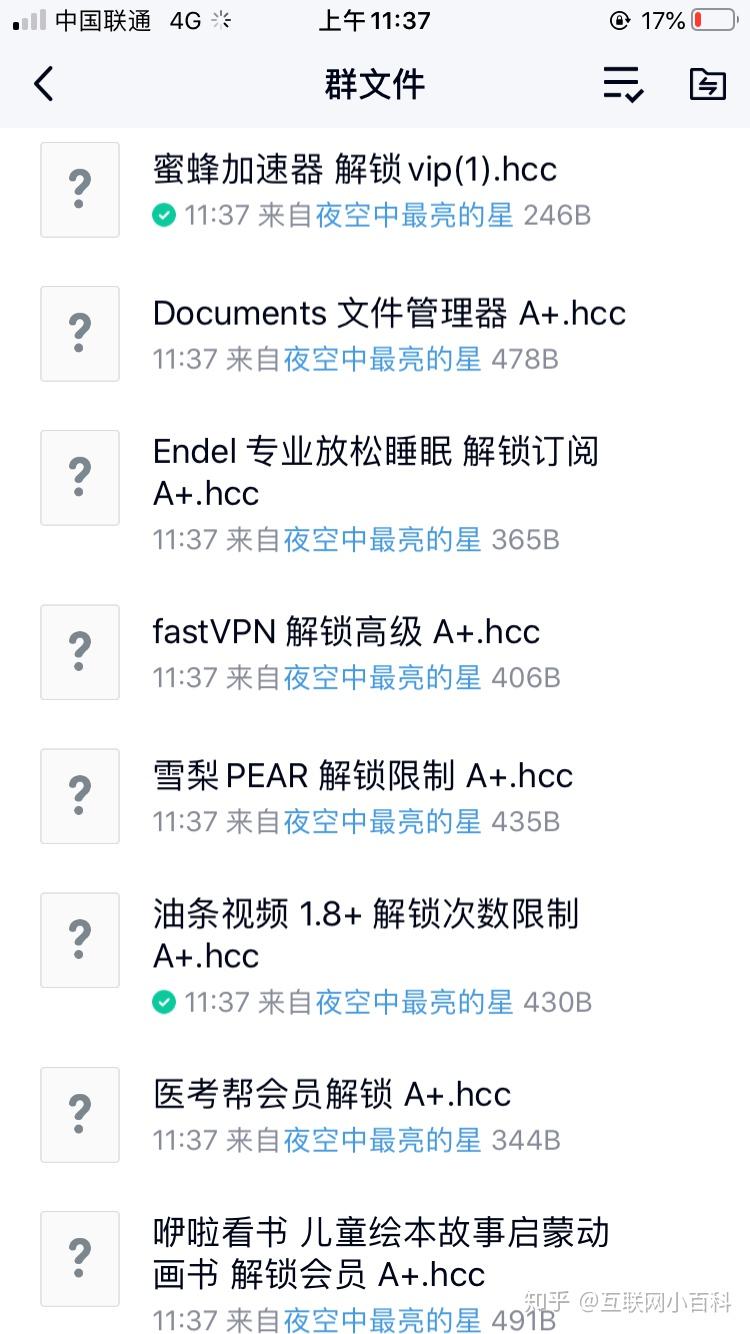Viewport: 750px width, 1334px height.
Task: Tap green checkmark on 油条视频 file entry
Action: click(163, 1002)
